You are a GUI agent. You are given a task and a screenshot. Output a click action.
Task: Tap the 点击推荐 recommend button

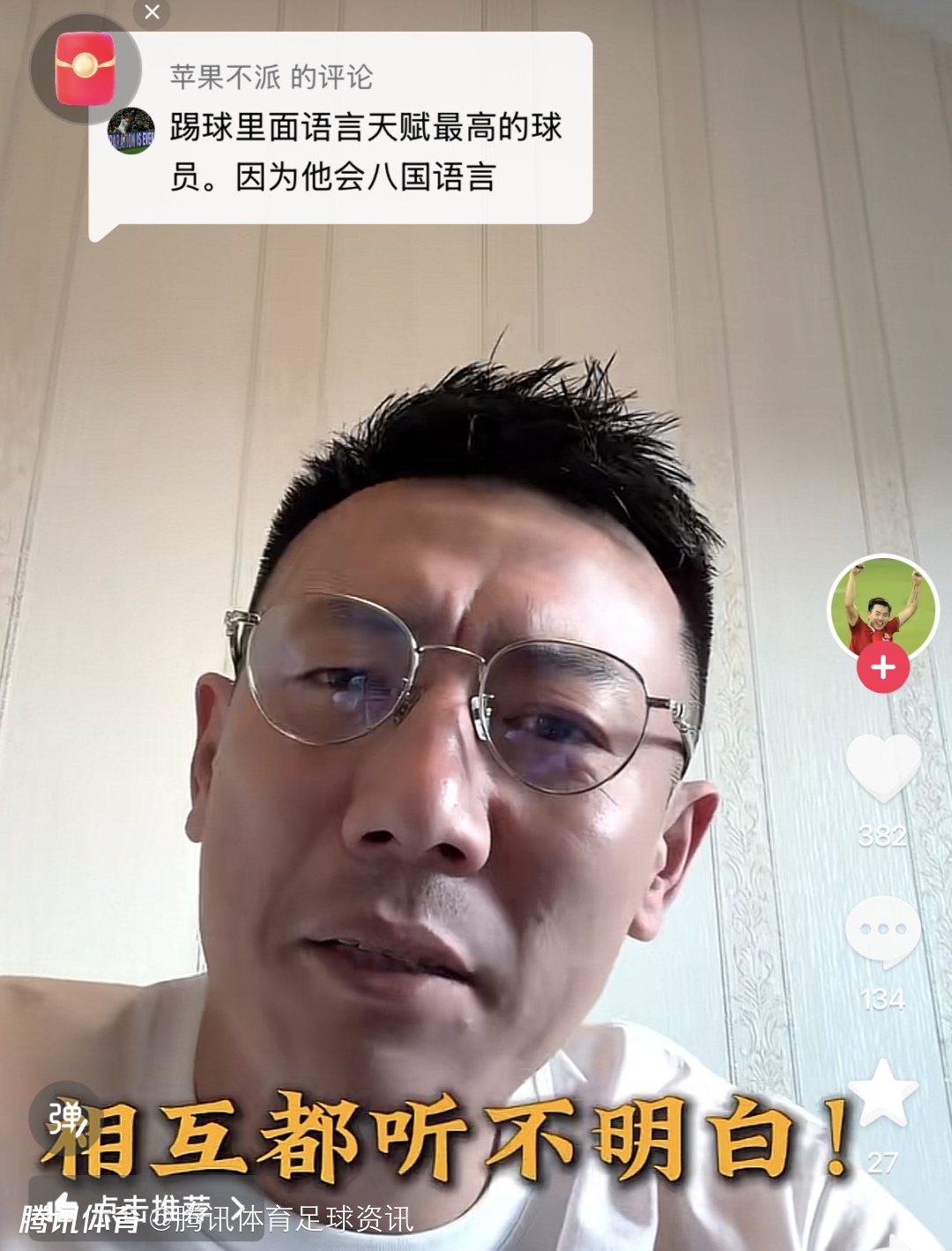click(x=145, y=1206)
